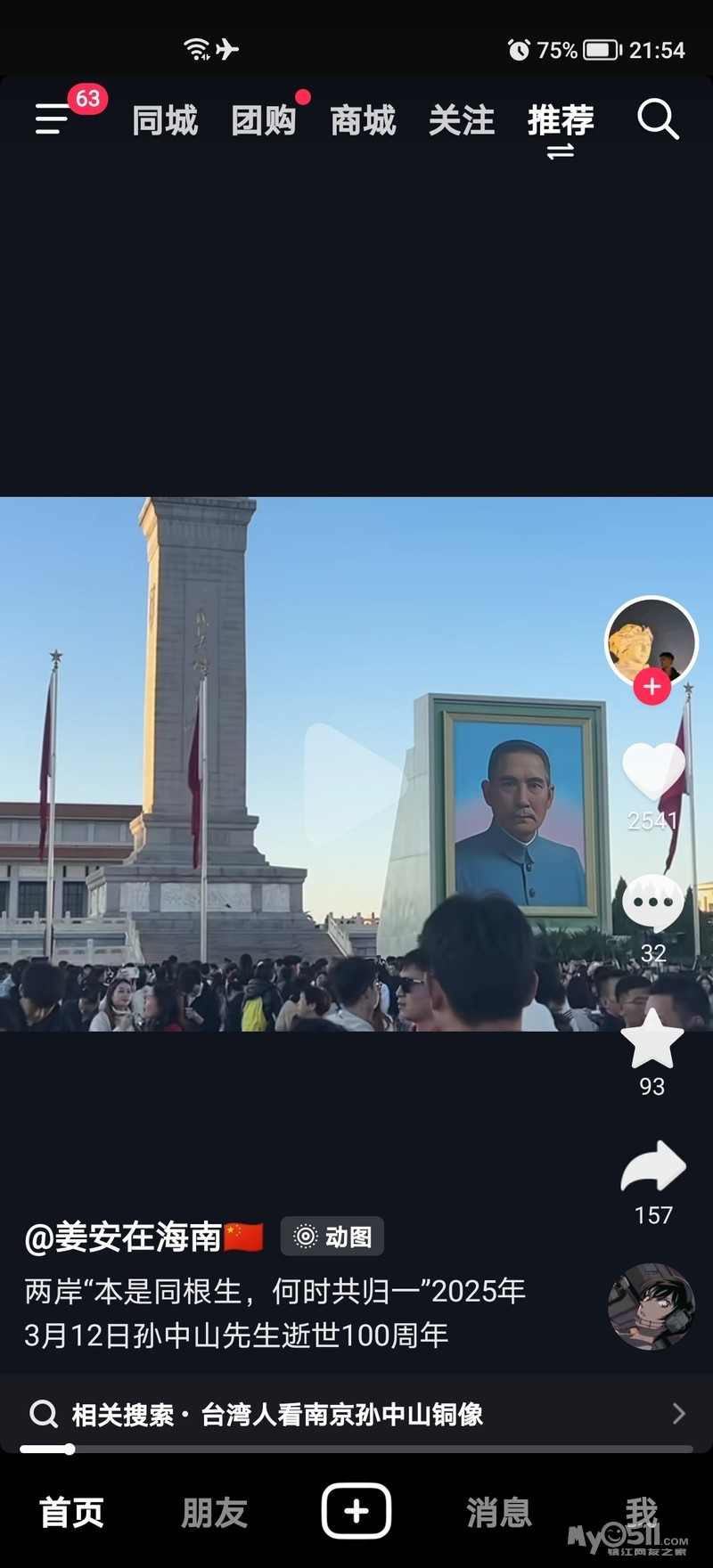
Task: Open @姜安在海南's username link
Action: 144,1237
